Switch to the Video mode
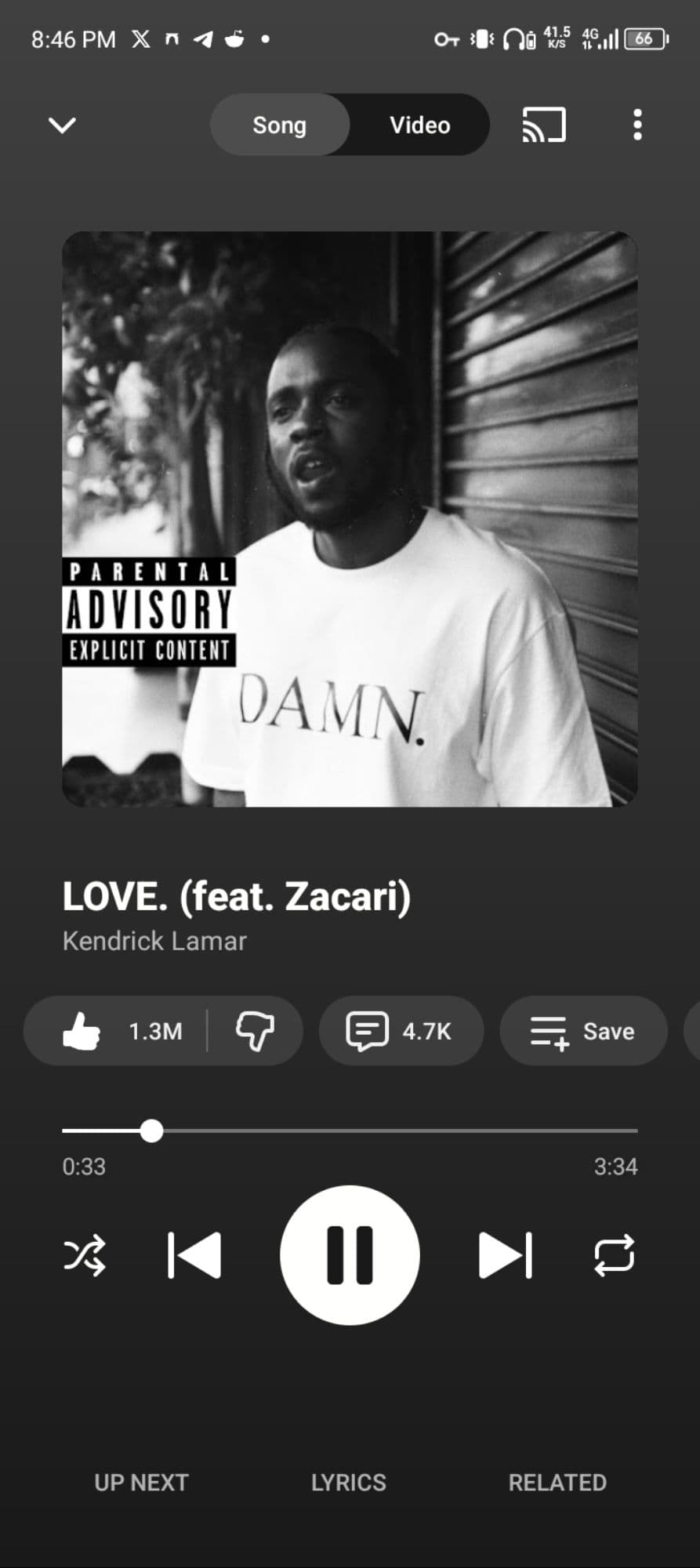The height and width of the screenshot is (1568, 700). [419, 125]
